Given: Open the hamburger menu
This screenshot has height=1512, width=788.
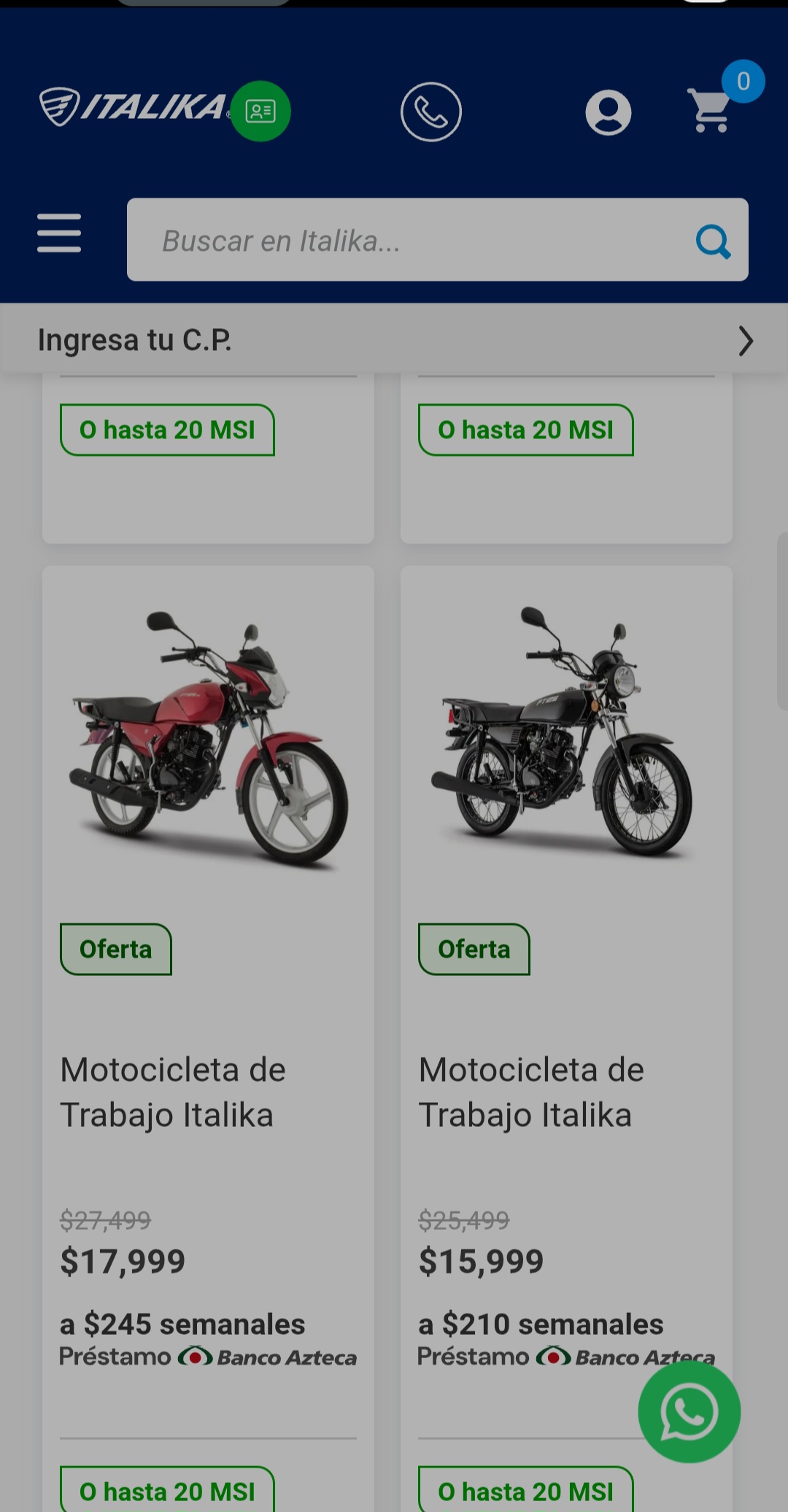Looking at the screenshot, I should 59,233.
